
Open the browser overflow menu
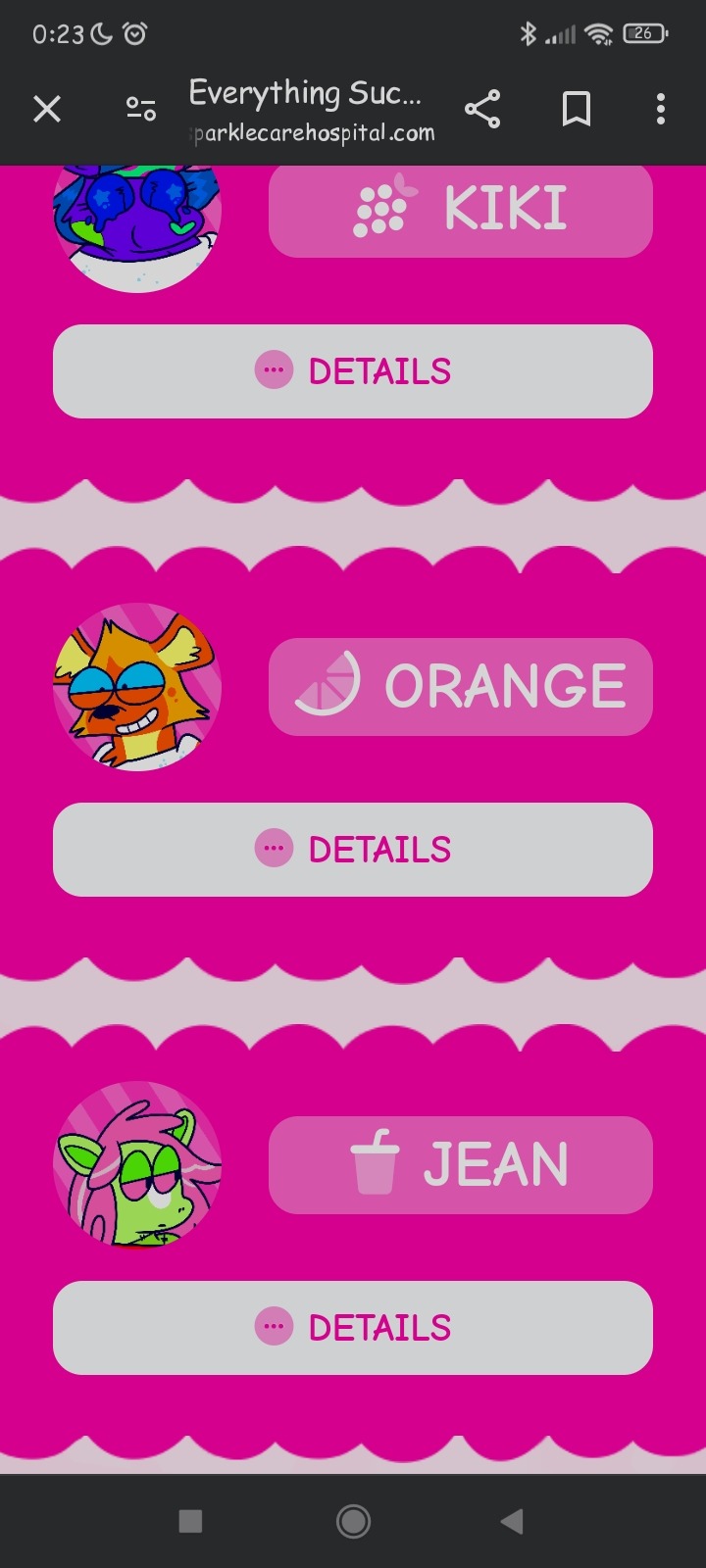pos(661,109)
